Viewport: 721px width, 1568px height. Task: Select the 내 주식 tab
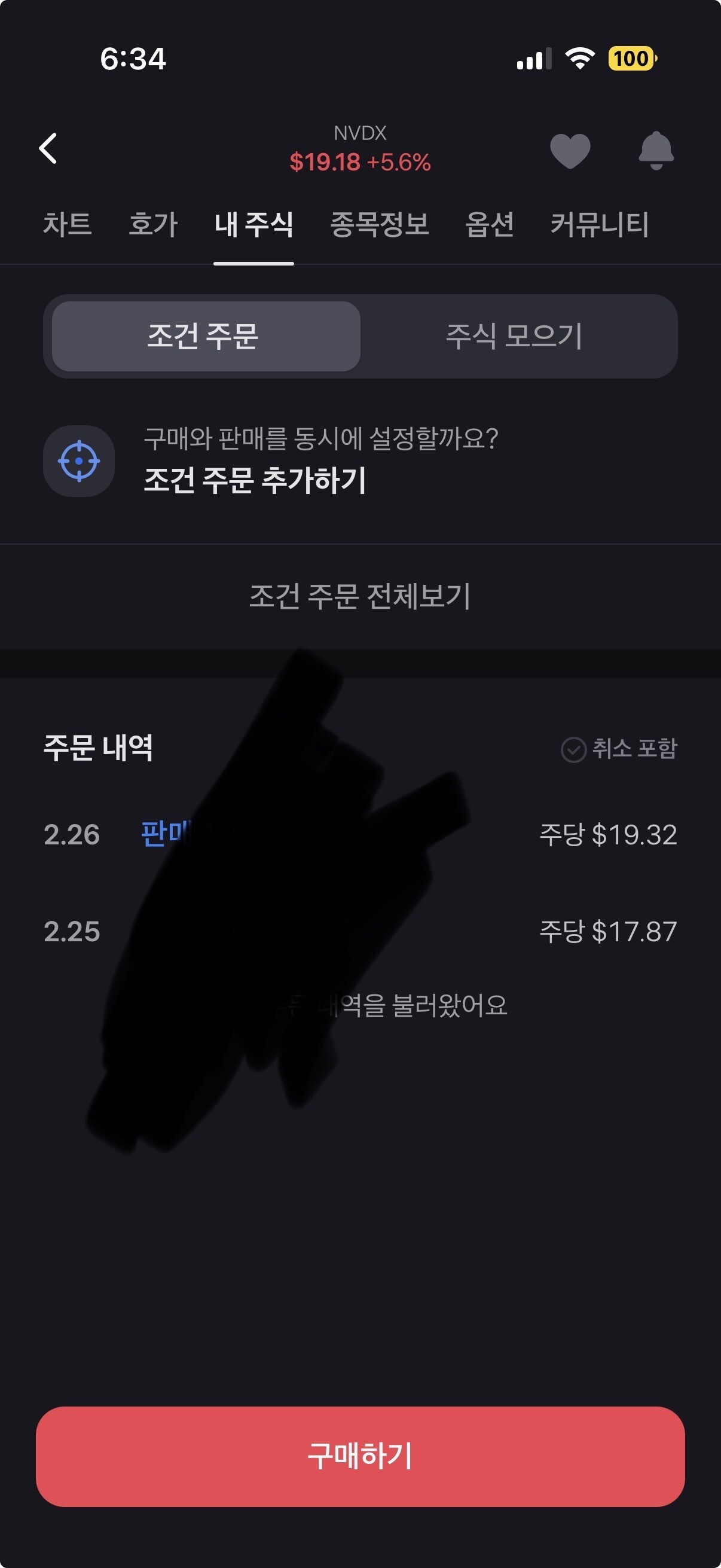pyautogui.click(x=253, y=225)
